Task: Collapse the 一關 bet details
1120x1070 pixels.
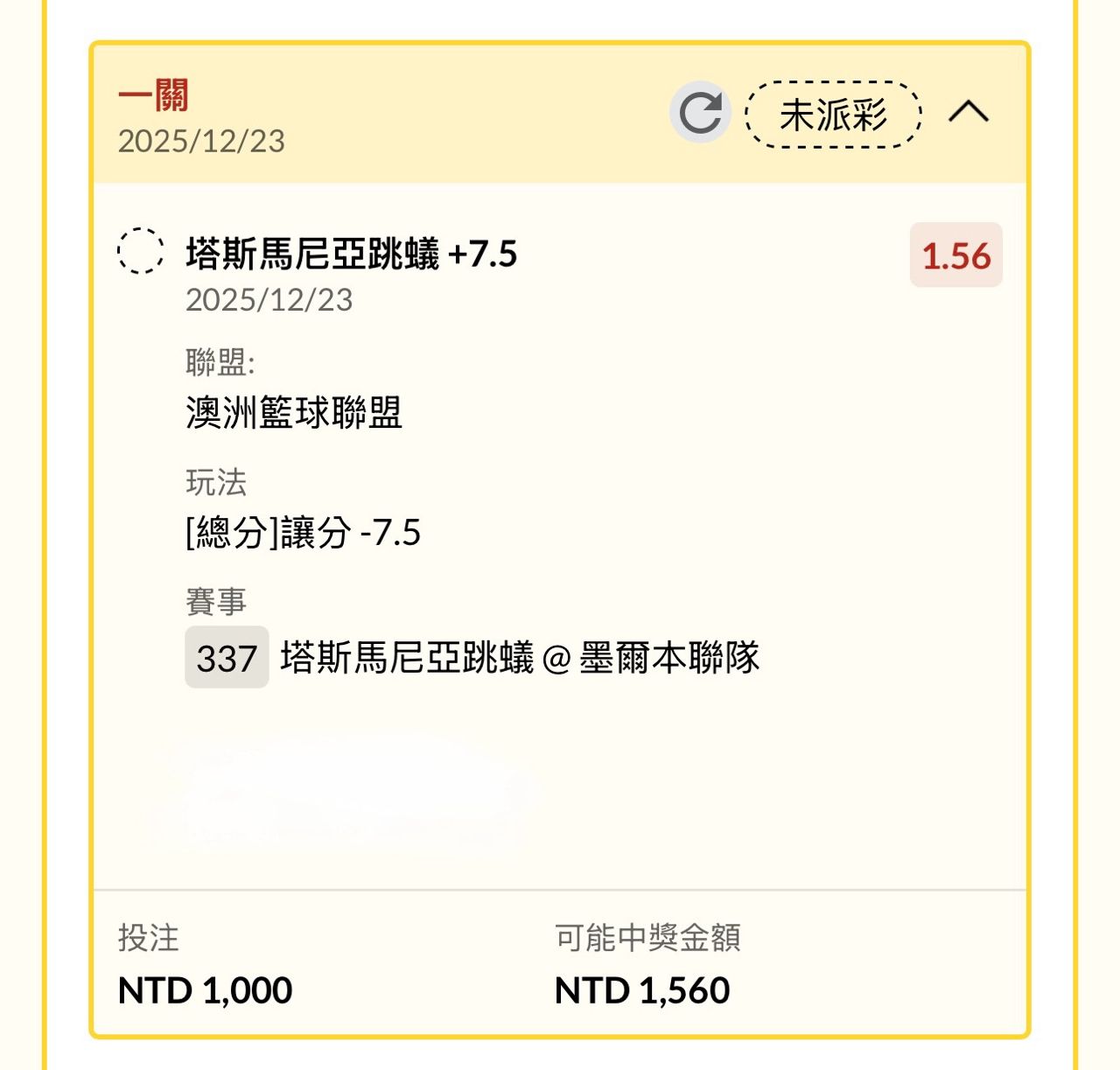Action: tap(969, 113)
